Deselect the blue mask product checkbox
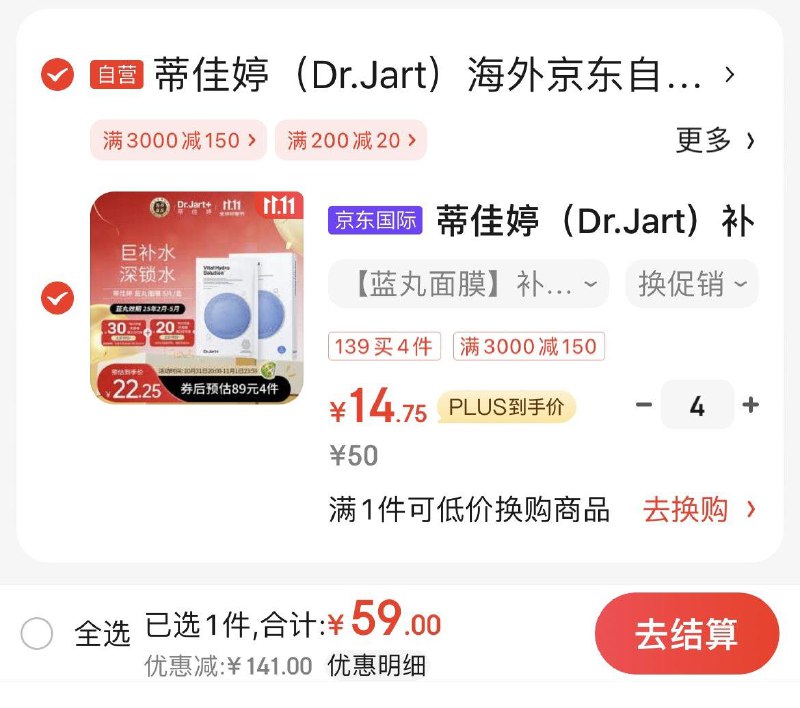Viewport: 800px width, 708px height. pyautogui.click(x=57, y=298)
